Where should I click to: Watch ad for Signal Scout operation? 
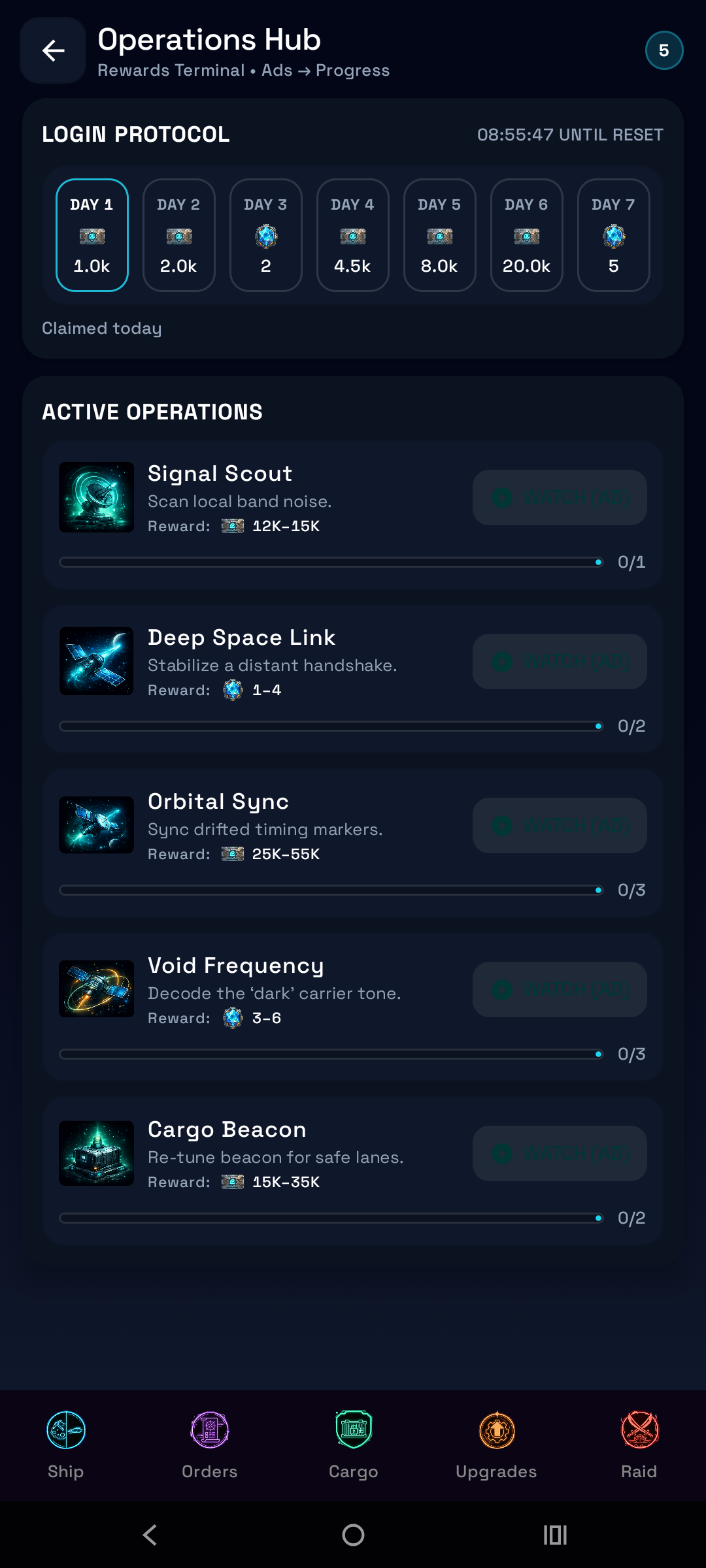tap(560, 498)
